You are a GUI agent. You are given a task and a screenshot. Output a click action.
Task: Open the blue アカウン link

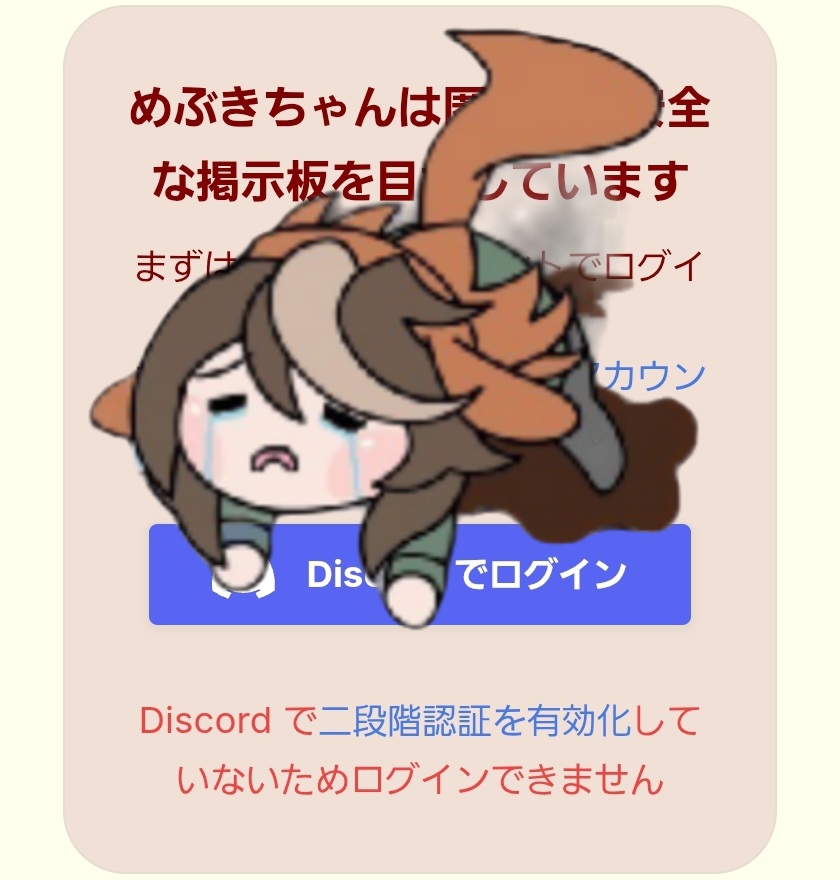point(655,376)
